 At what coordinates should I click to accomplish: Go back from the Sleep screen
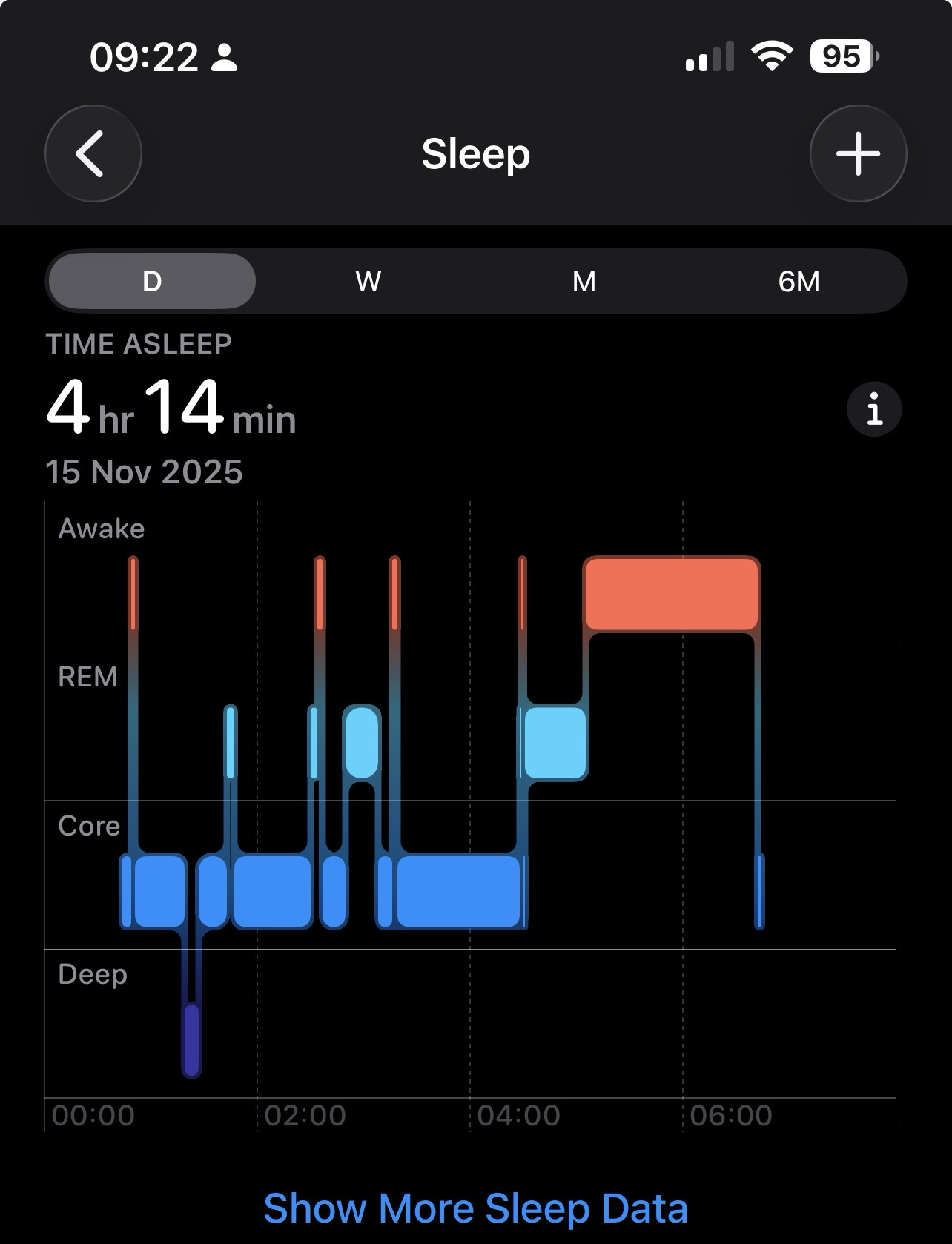[93, 153]
